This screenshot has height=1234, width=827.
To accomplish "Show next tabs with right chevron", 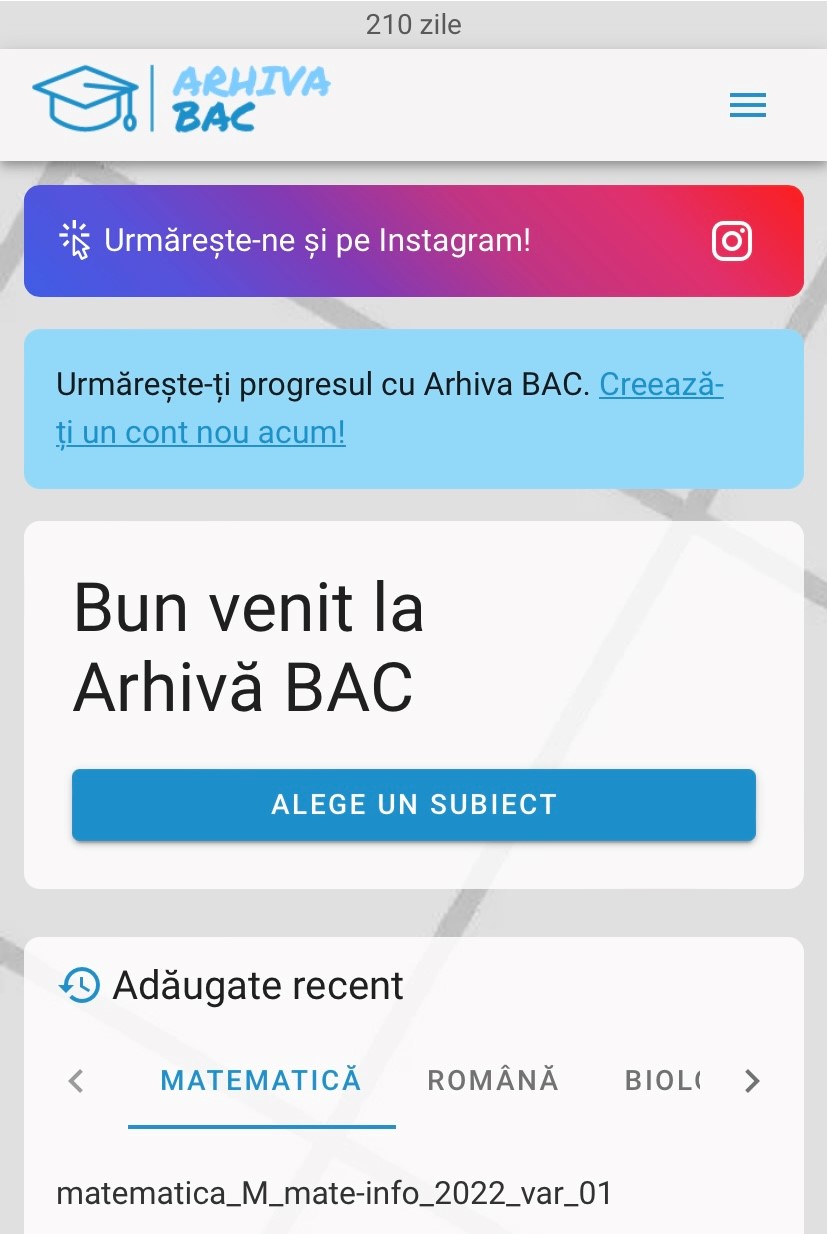I will pyautogui.click(x=753, y=1081).
